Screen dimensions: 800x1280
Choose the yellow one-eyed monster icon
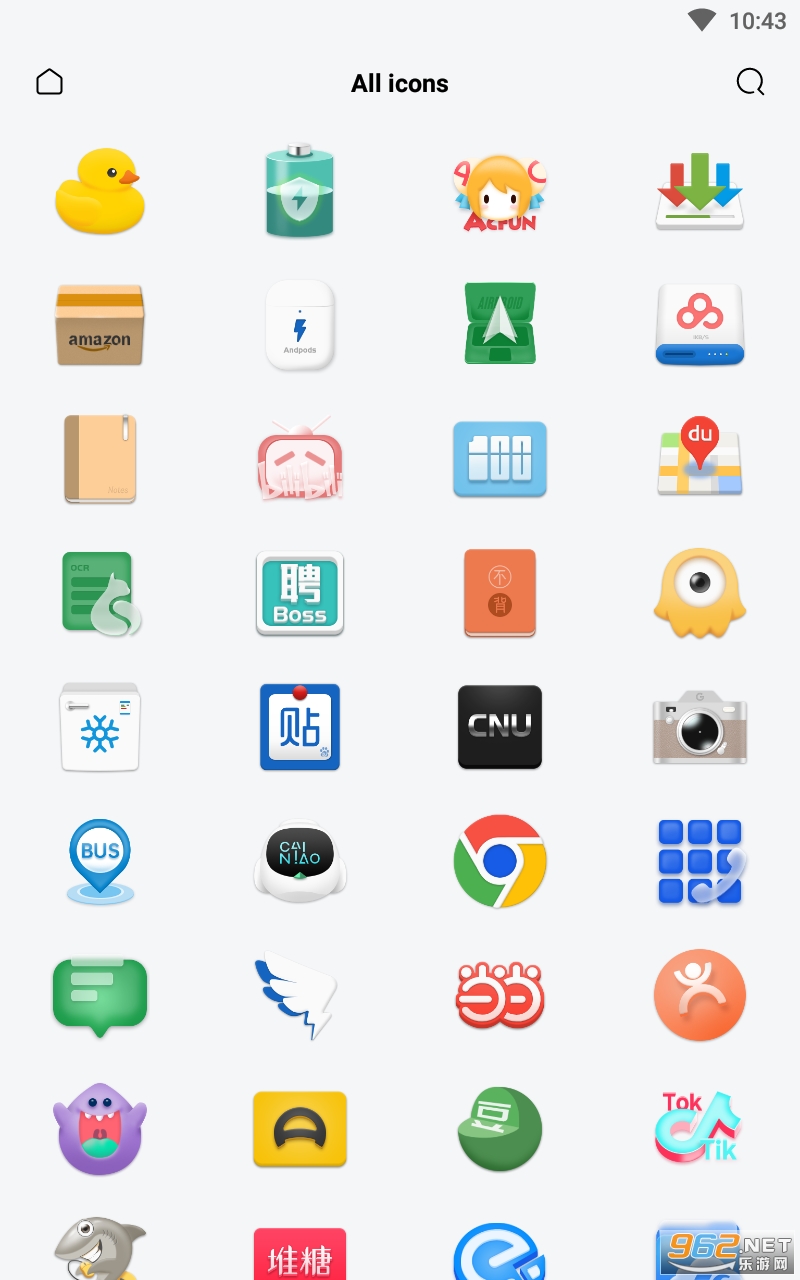tap(700, 593)
